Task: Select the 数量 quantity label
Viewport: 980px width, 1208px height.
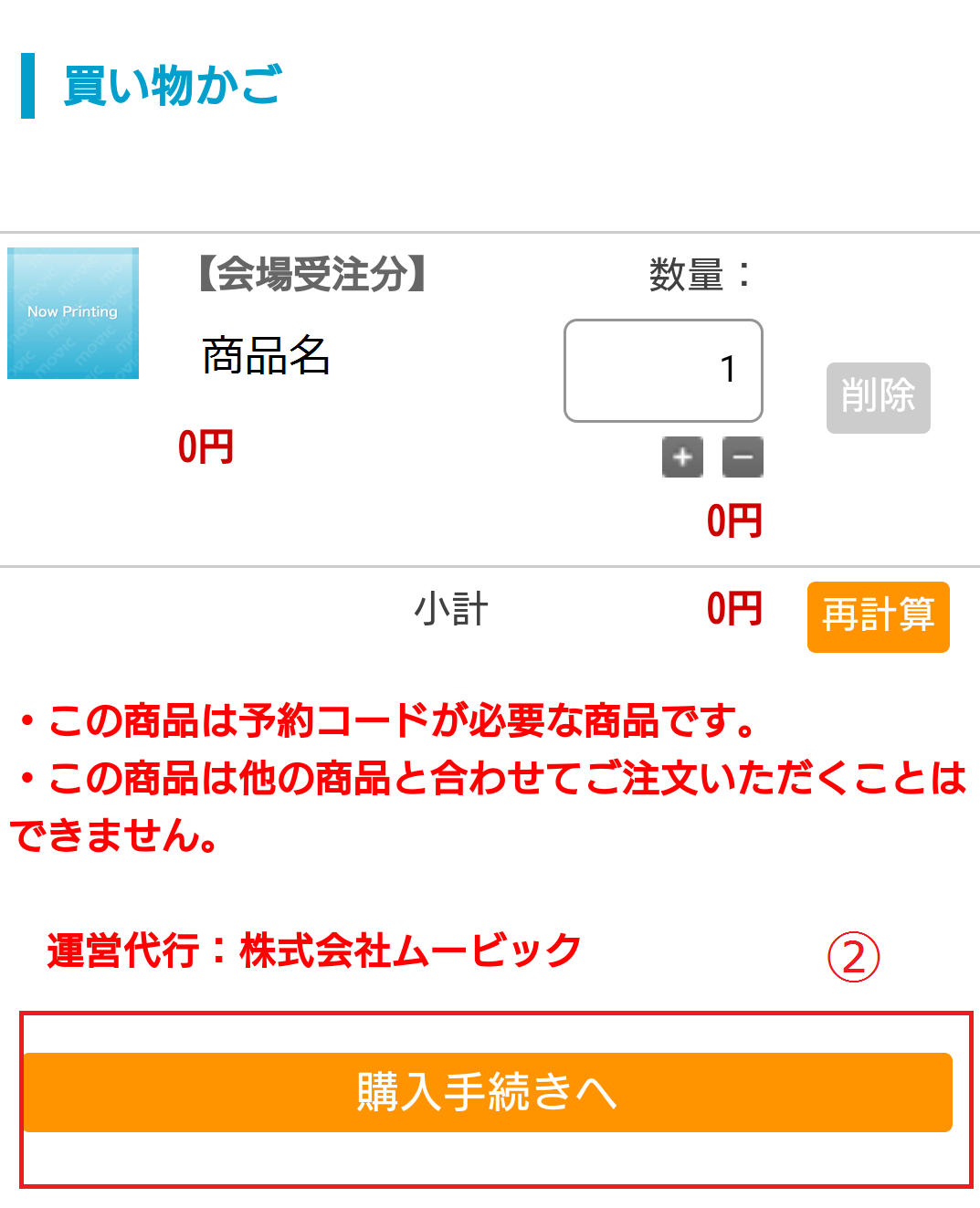Action: pos(697,273)
